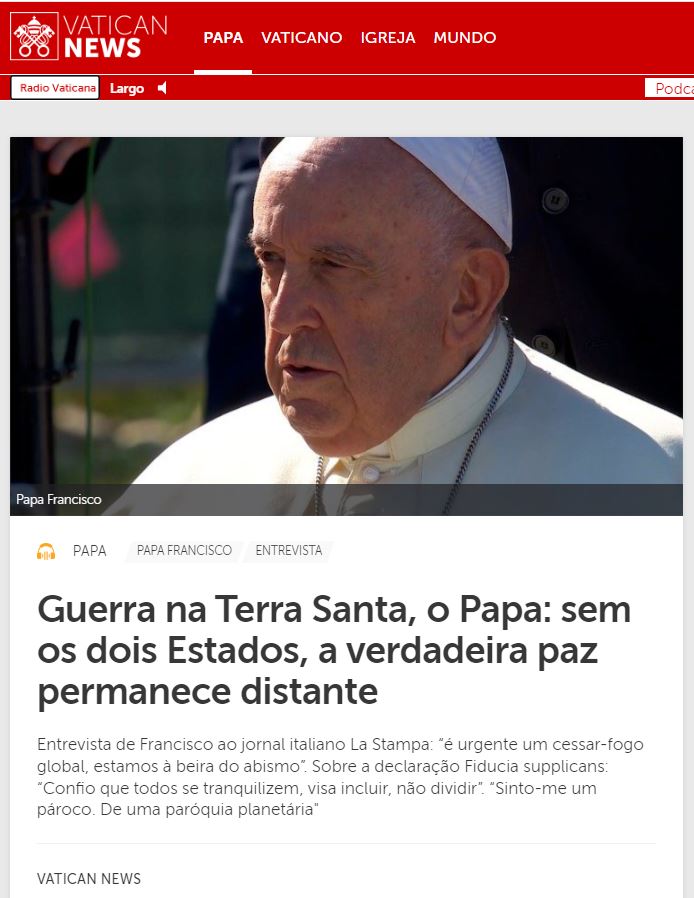Open the Vatican News home logo
Image resolution: width=694 pixels, height=898 pixels.
(x=89, y=37)
